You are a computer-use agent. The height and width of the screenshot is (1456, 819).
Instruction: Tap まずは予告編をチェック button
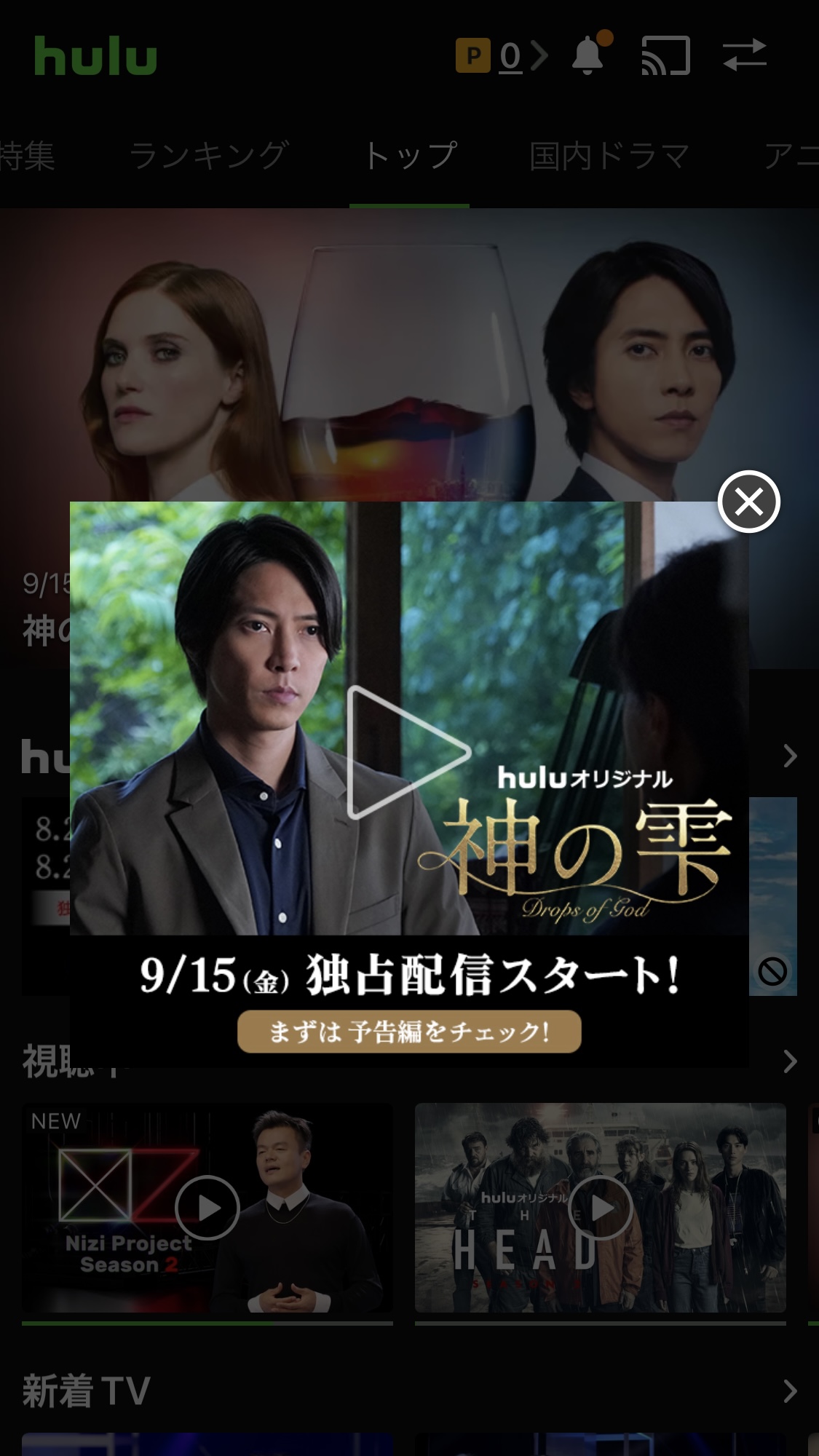pyautogui.click(x=409, y=1031)
